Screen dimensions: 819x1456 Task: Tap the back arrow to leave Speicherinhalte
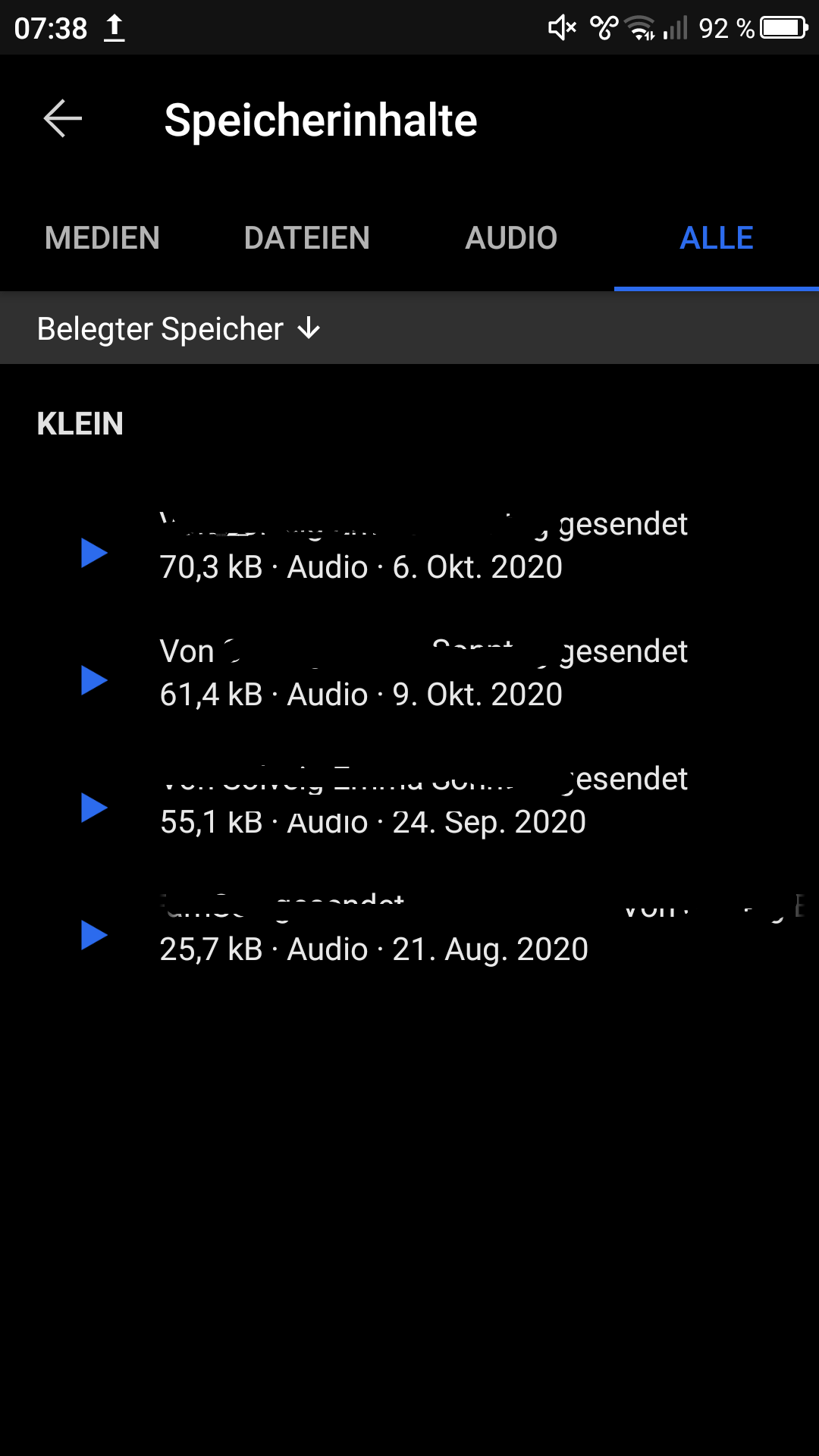click(63, 119)
